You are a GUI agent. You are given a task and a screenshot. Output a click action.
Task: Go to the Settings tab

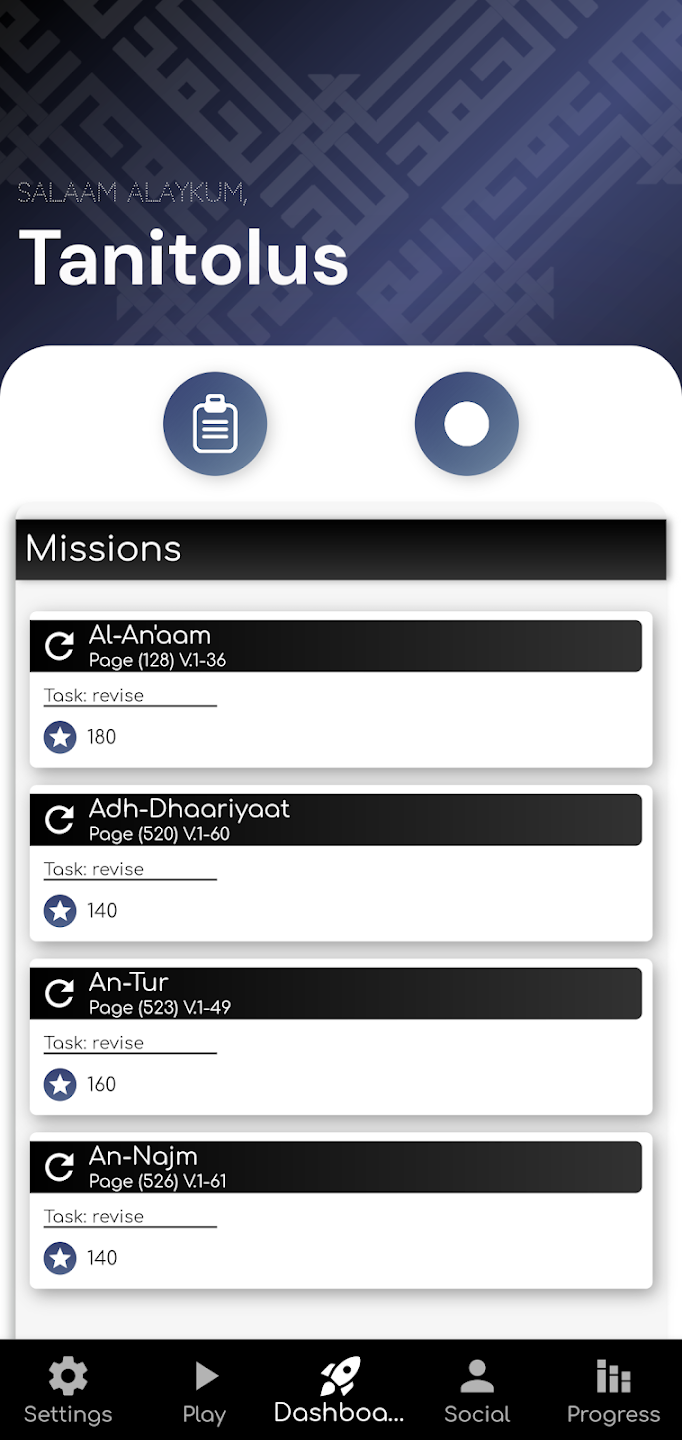coord(68,1391)
